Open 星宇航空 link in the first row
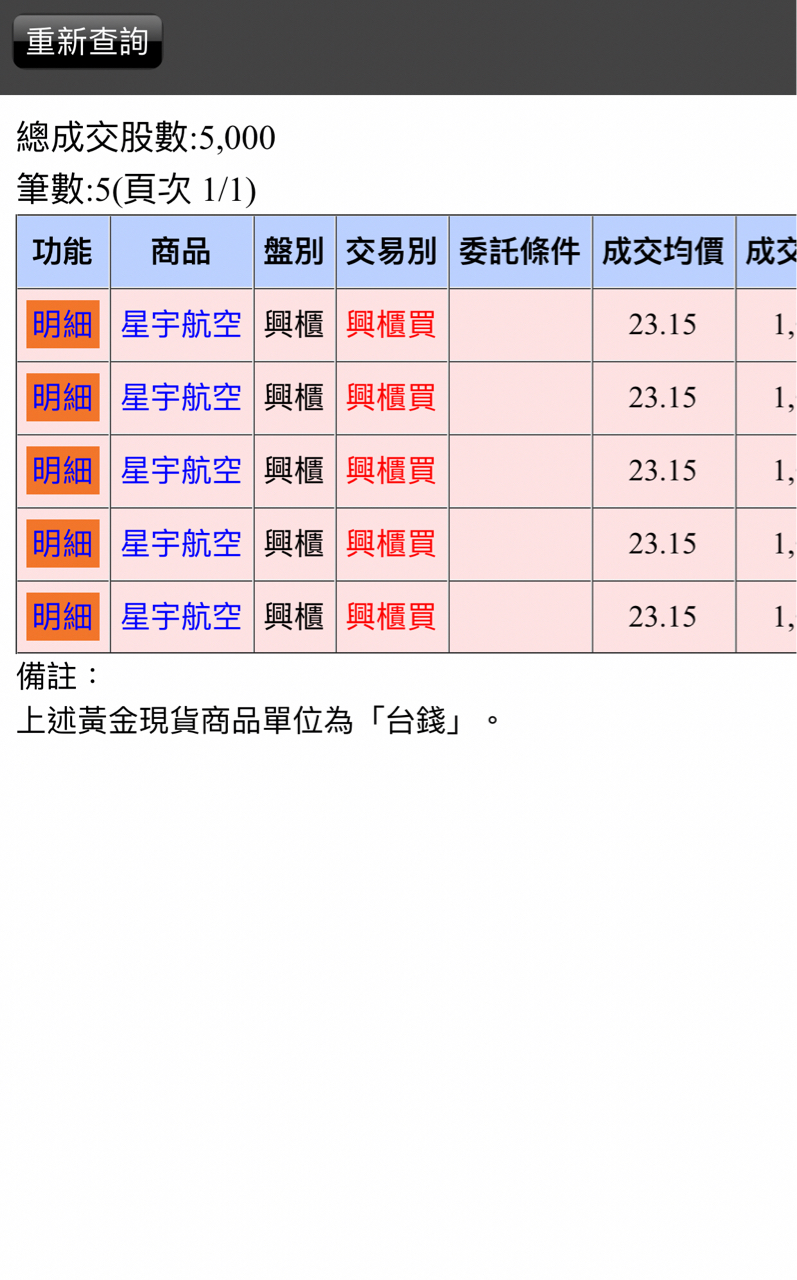 pyautogui.click(x=181, y=324)
